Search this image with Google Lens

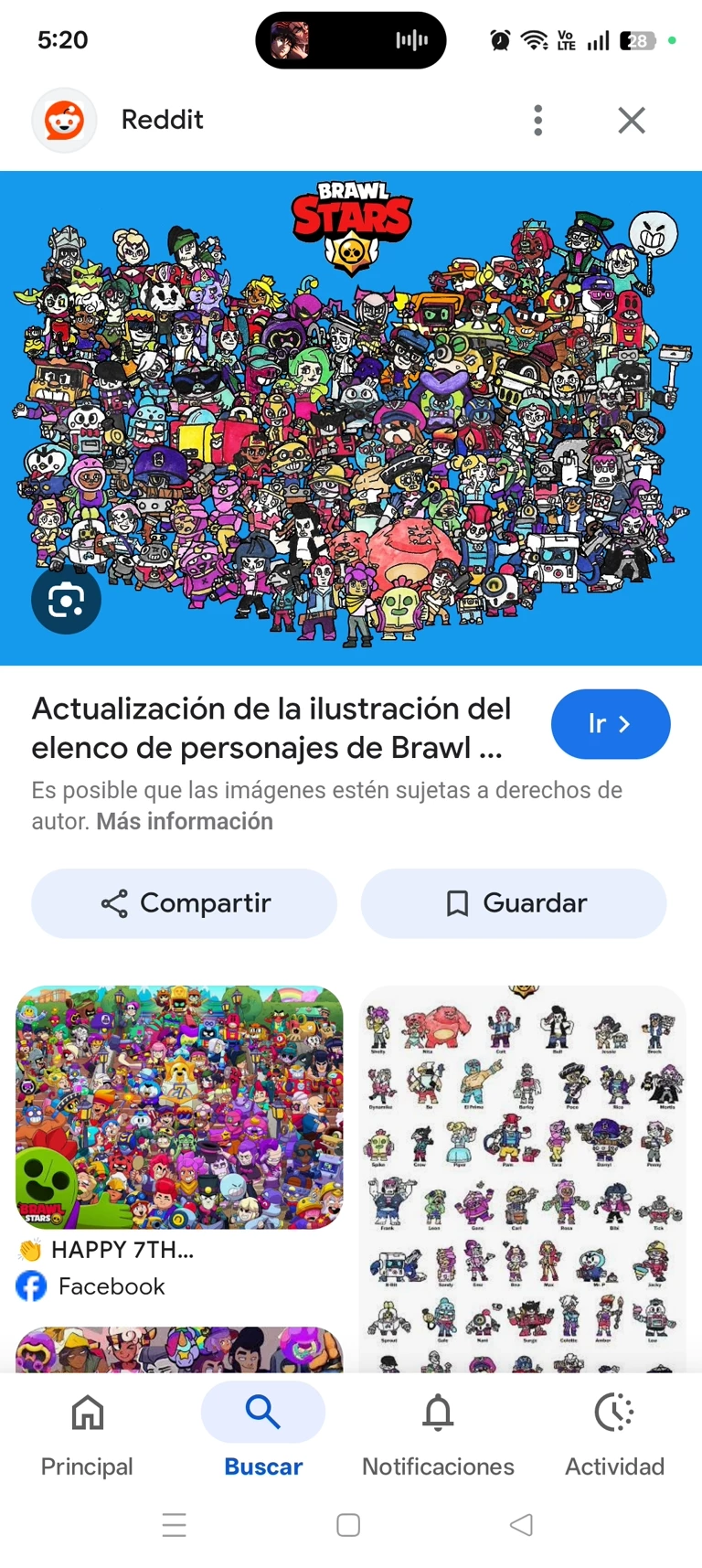pyautogui.click(x=66, y=600)
